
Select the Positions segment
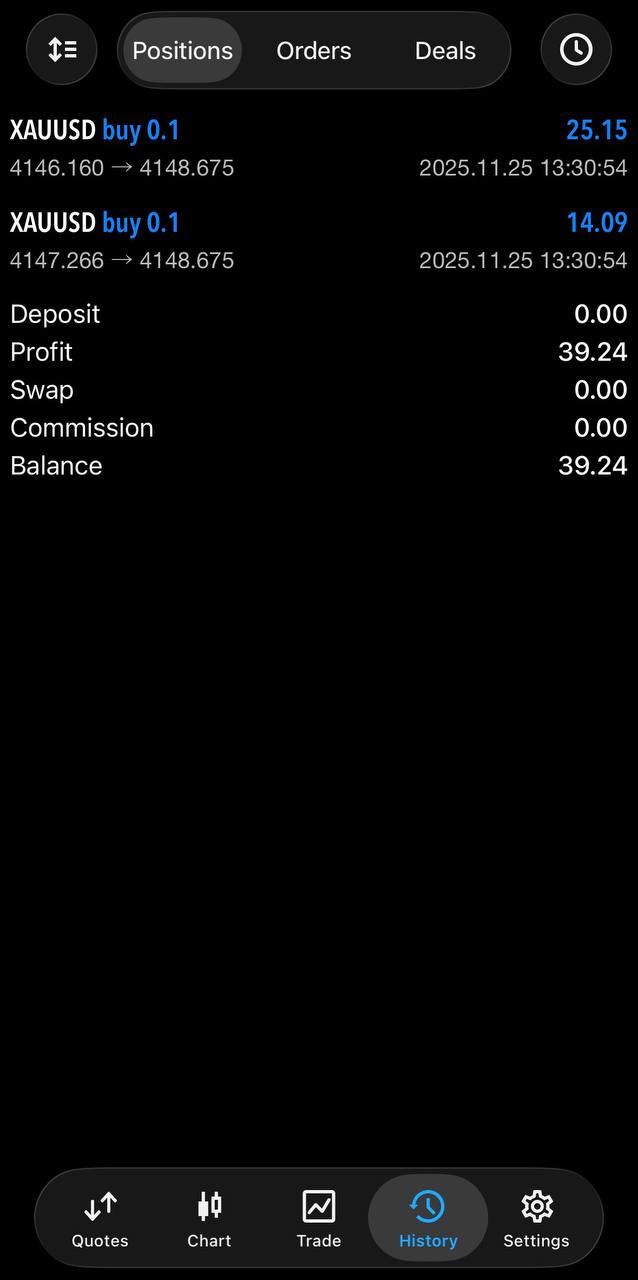click(182, 50)
